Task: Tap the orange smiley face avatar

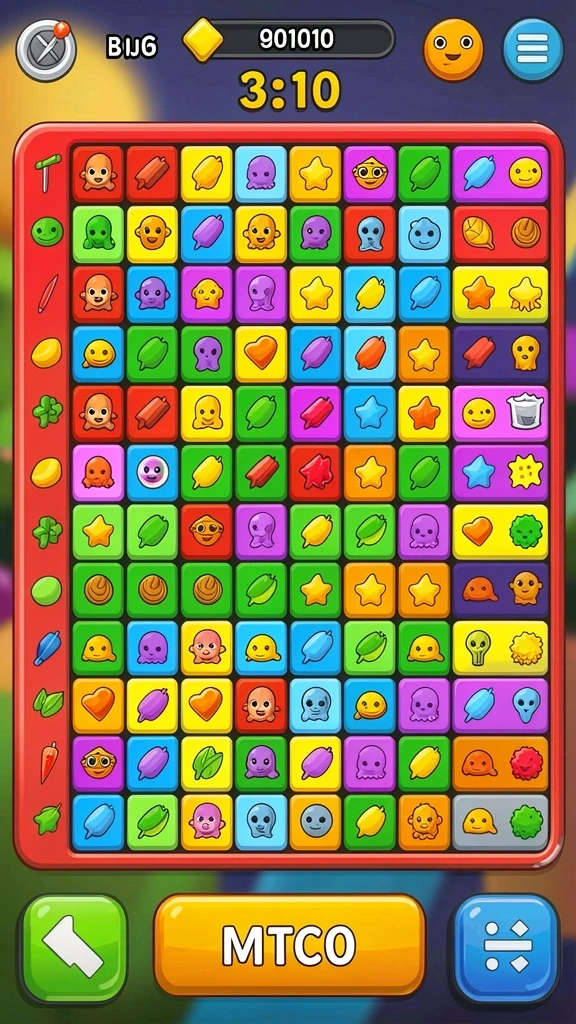Action: pos(453,50)
